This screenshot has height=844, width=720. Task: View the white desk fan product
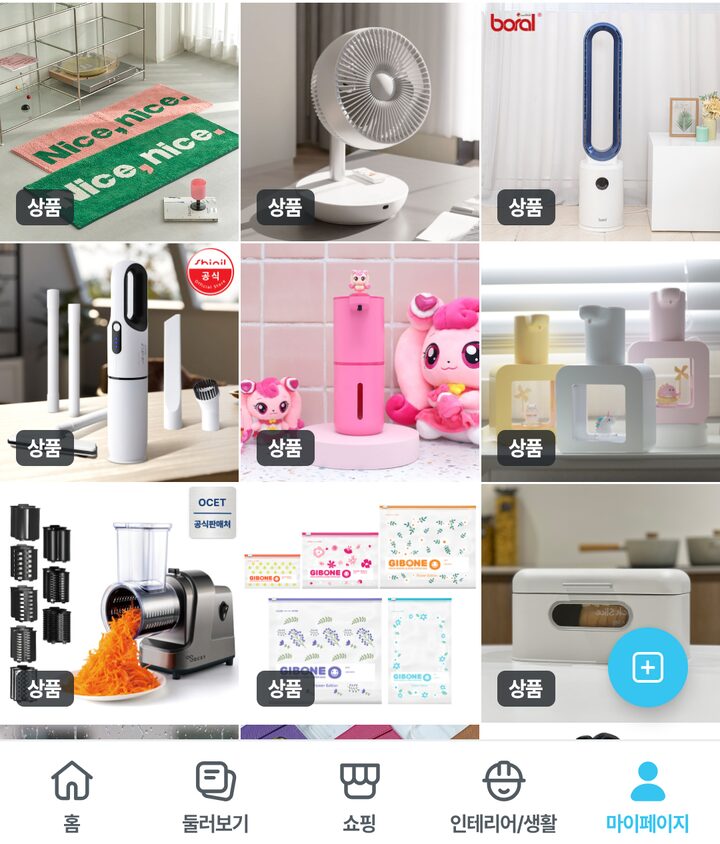pyautogui.click(x=360, y=121)
